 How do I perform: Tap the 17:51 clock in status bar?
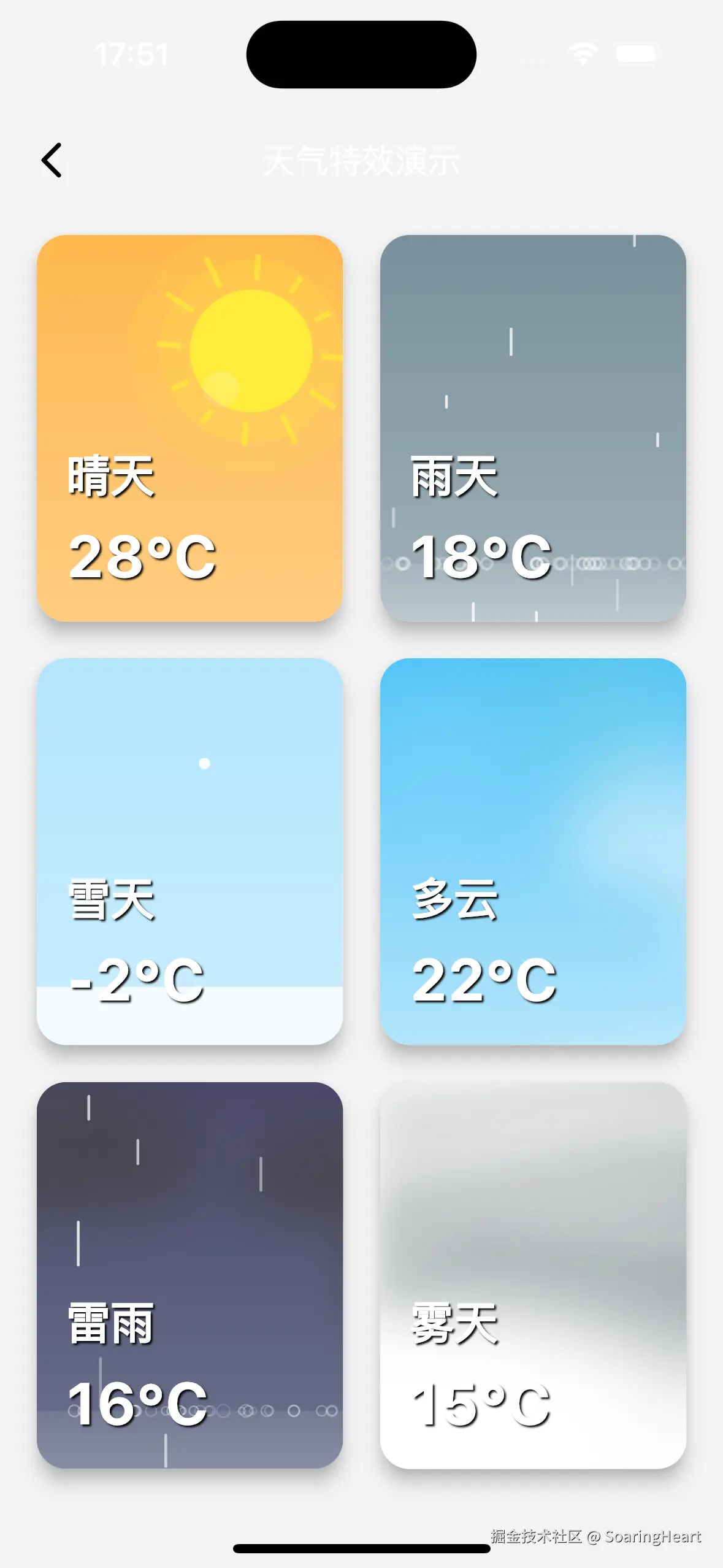point(132,54)
